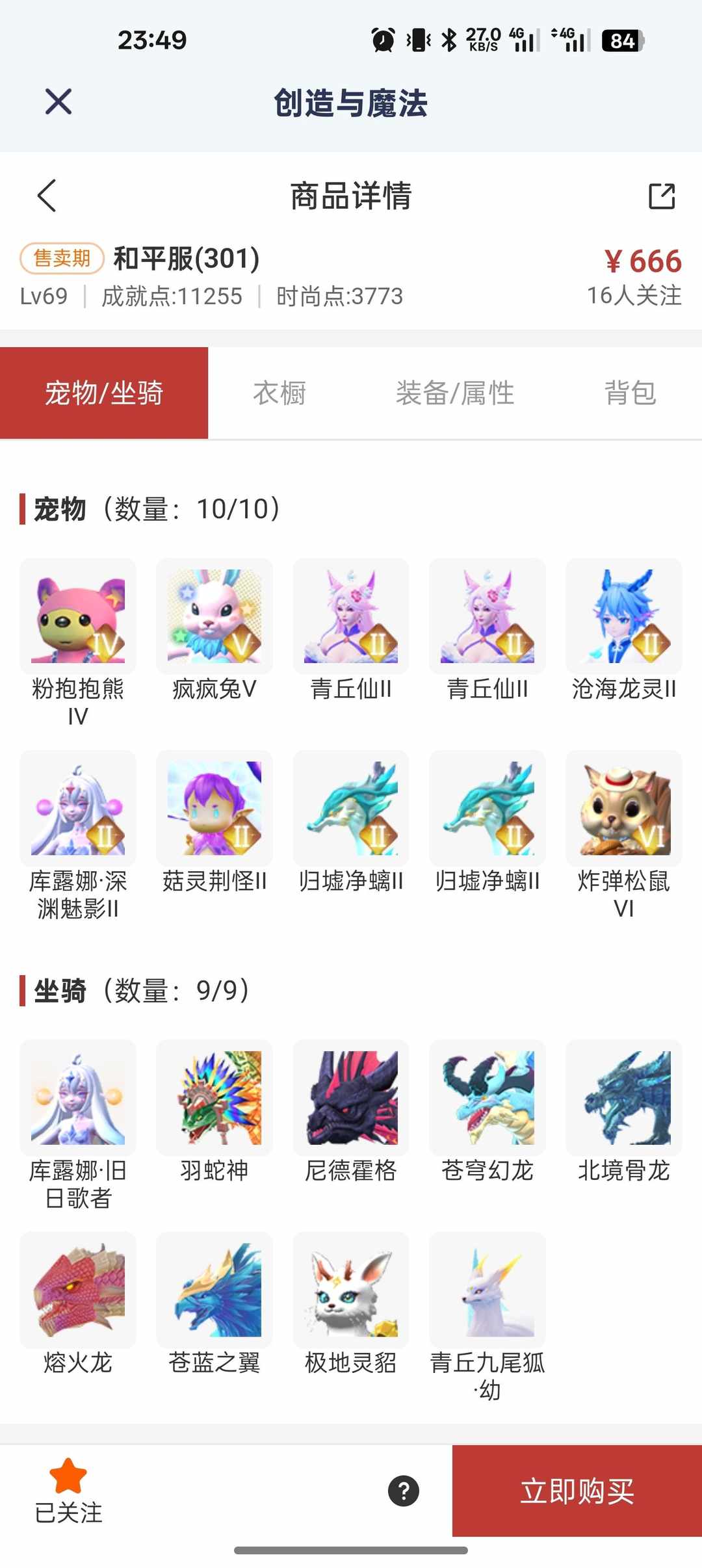Select the 粉抱抱熊IV pet icon
The width and height of the screenshot is (702, 1568).
[77, 616]
